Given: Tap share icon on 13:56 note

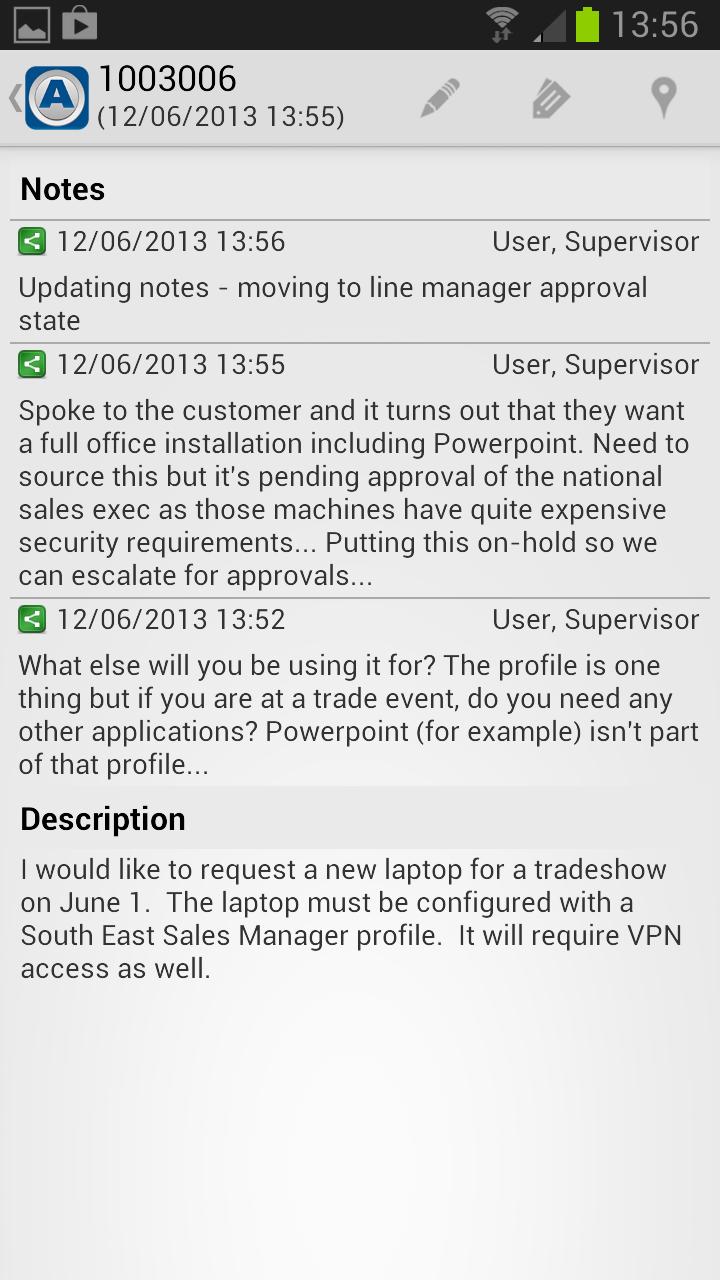Looking at the screenshot, I should pos(33,241).
